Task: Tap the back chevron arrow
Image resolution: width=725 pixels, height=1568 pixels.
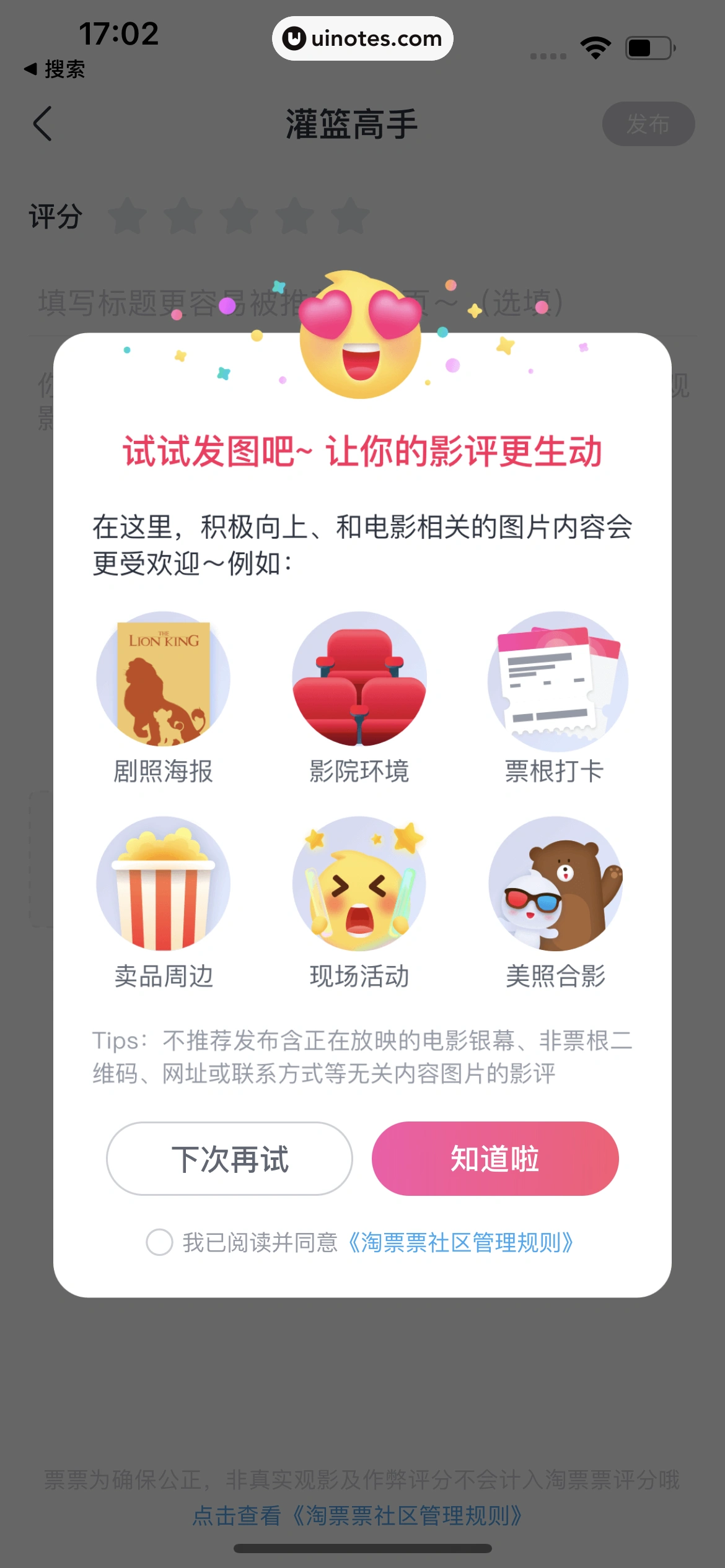Action: coord(43,123)
